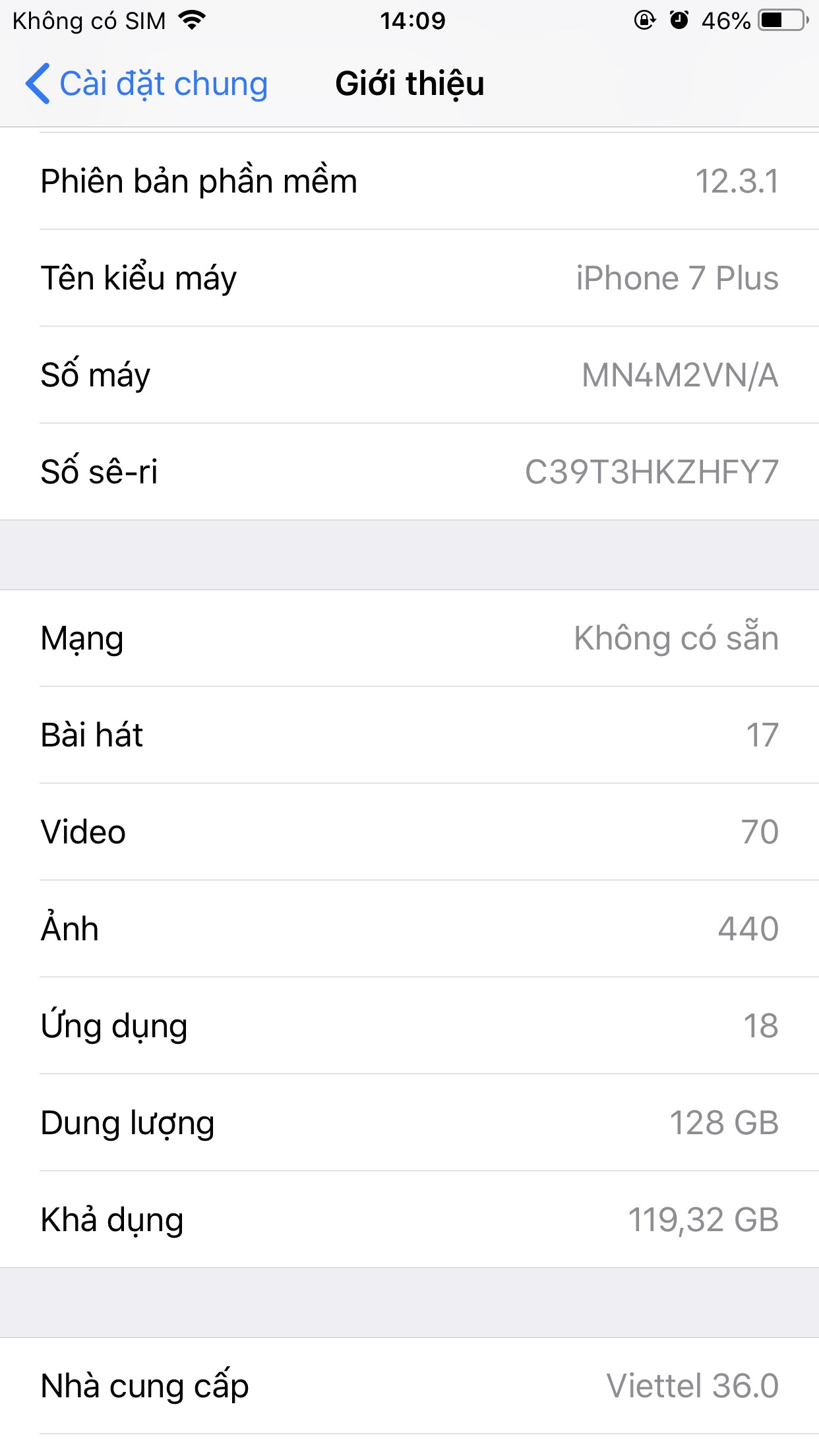
Task: Go back to Cài đặt chung
Action: [146, 84]
